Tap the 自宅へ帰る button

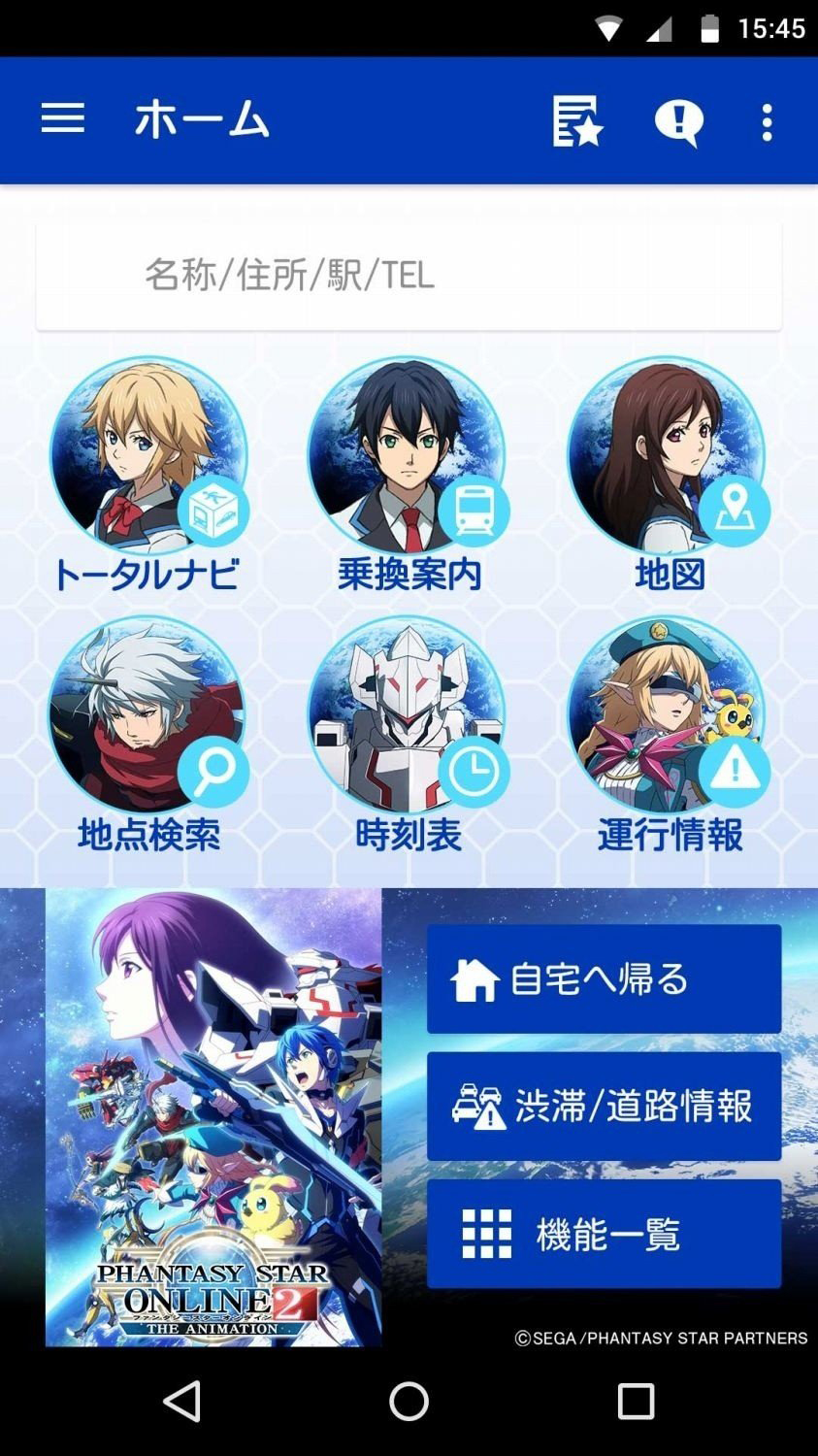(x=604, y=979)
